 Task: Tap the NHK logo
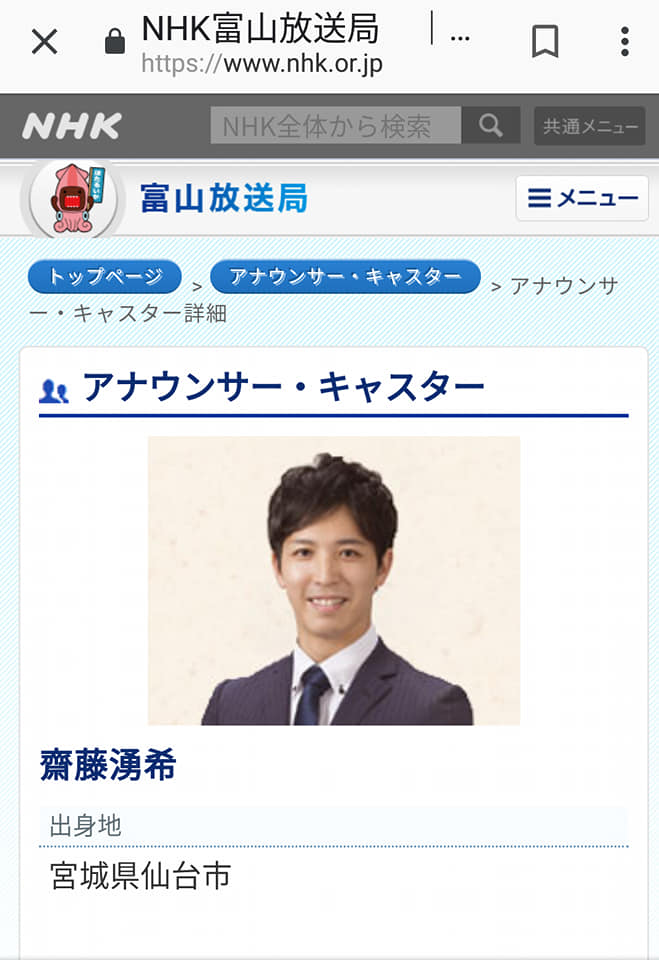[x=71, y=126]
